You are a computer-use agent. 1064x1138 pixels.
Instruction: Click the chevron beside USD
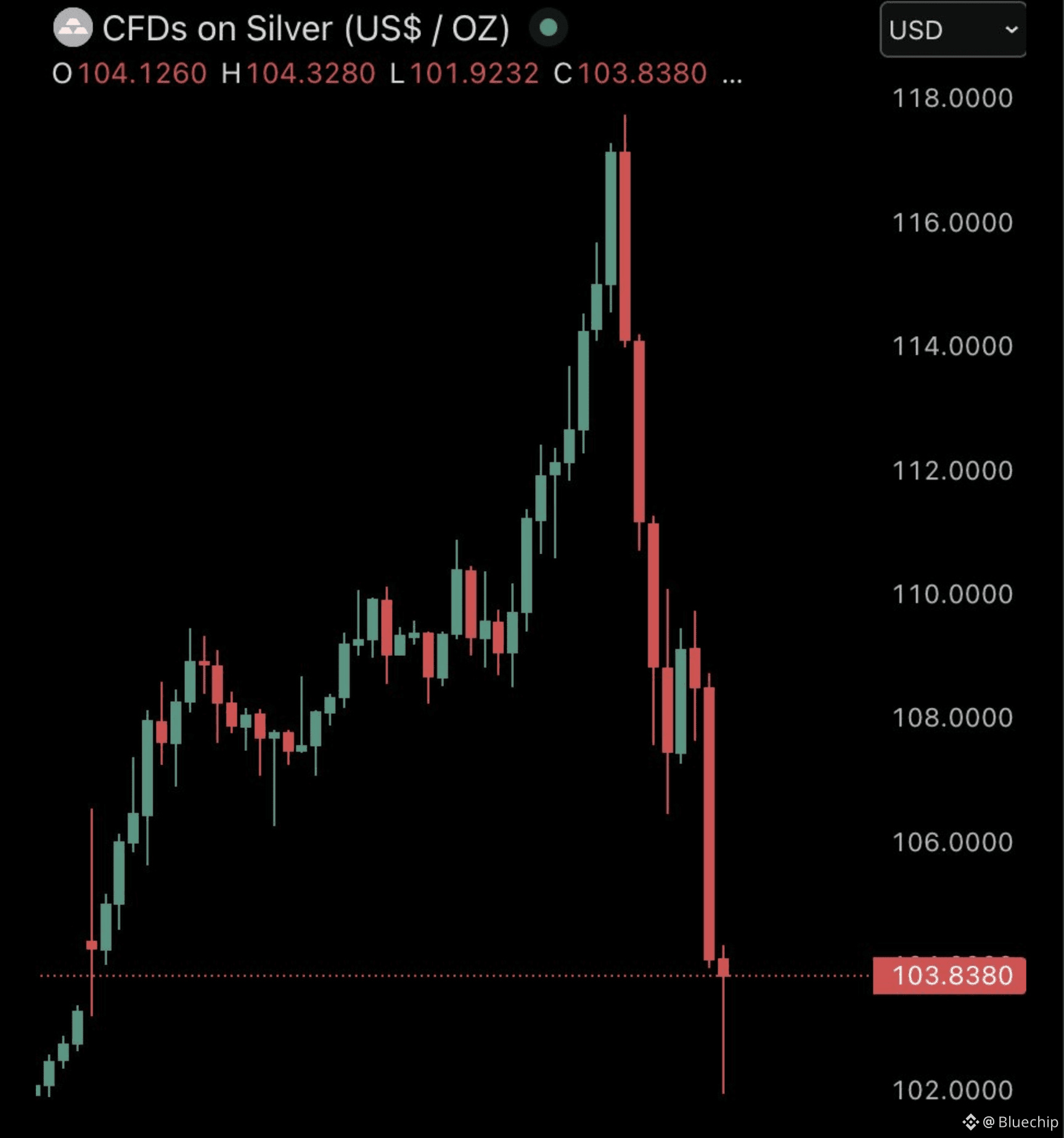pos(1011,30)
